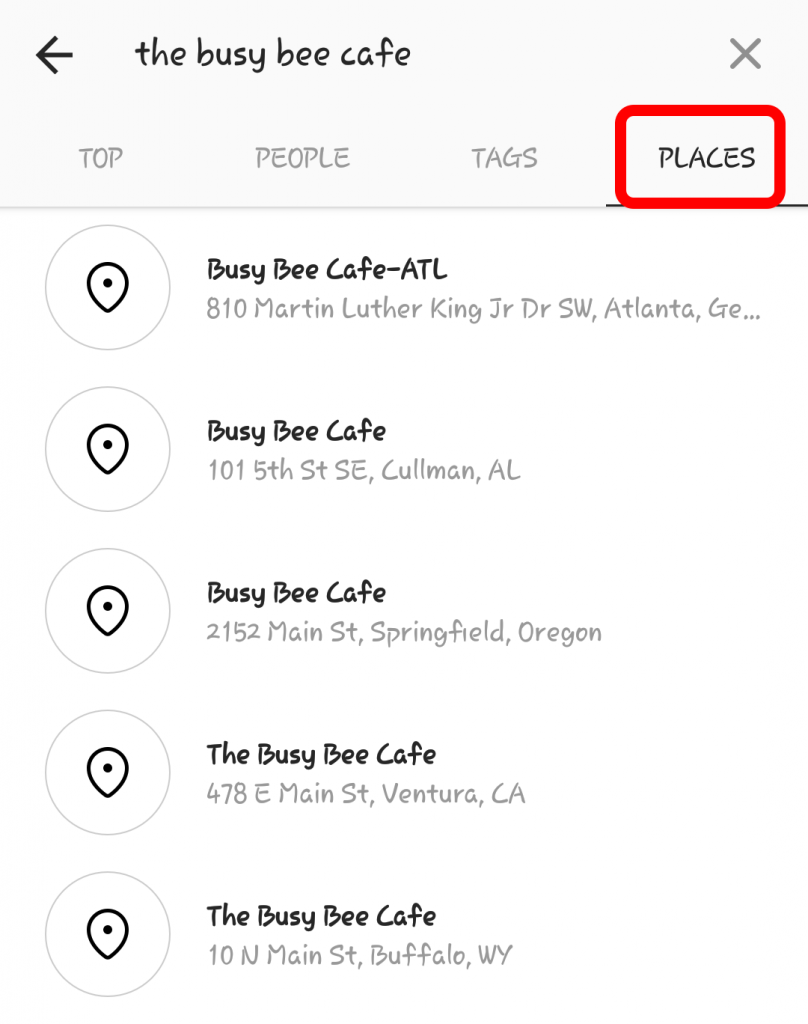Go back using the arrow icon

point(54,55)
